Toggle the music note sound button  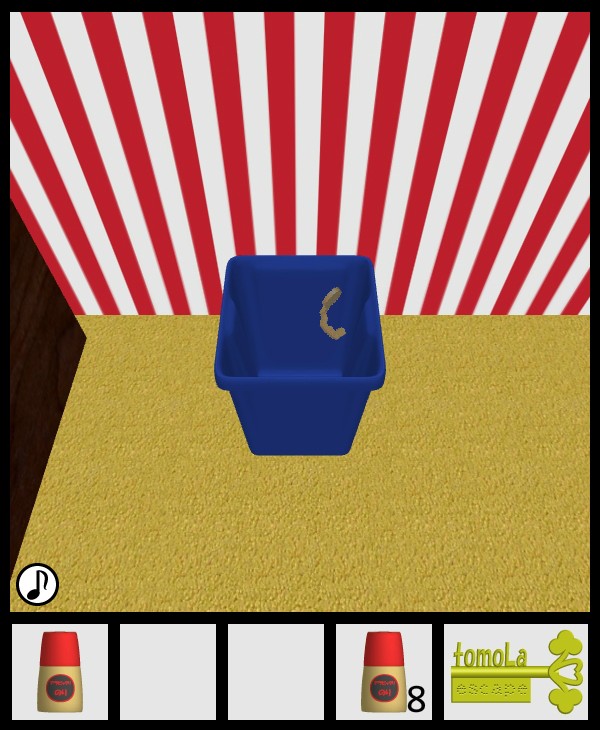point(37,584)
